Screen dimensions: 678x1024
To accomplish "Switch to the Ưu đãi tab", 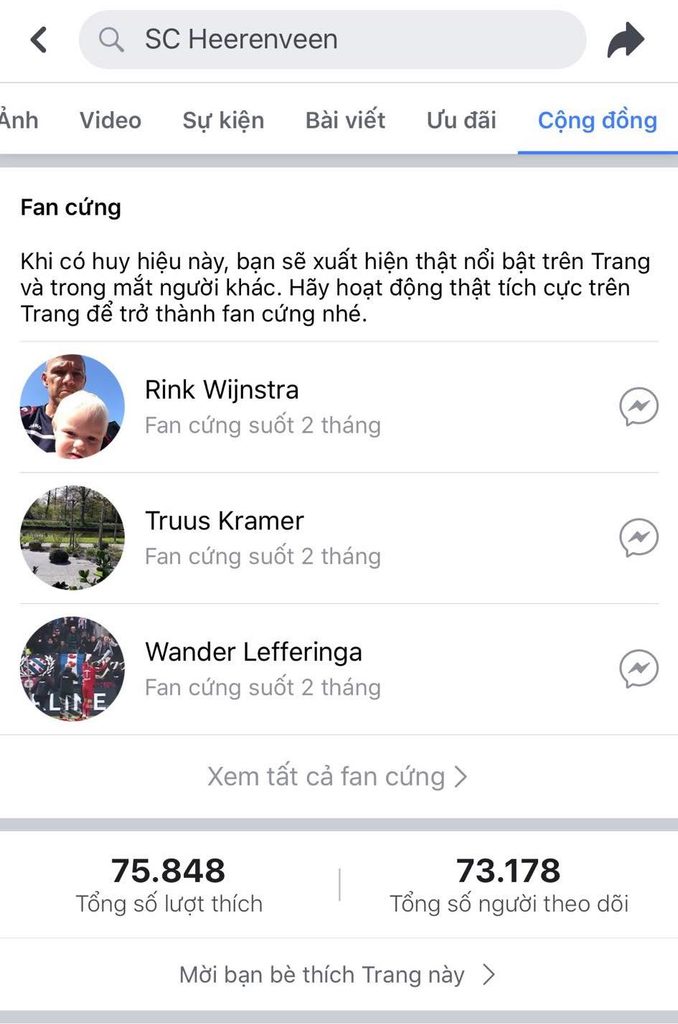I will coord(461,121).
